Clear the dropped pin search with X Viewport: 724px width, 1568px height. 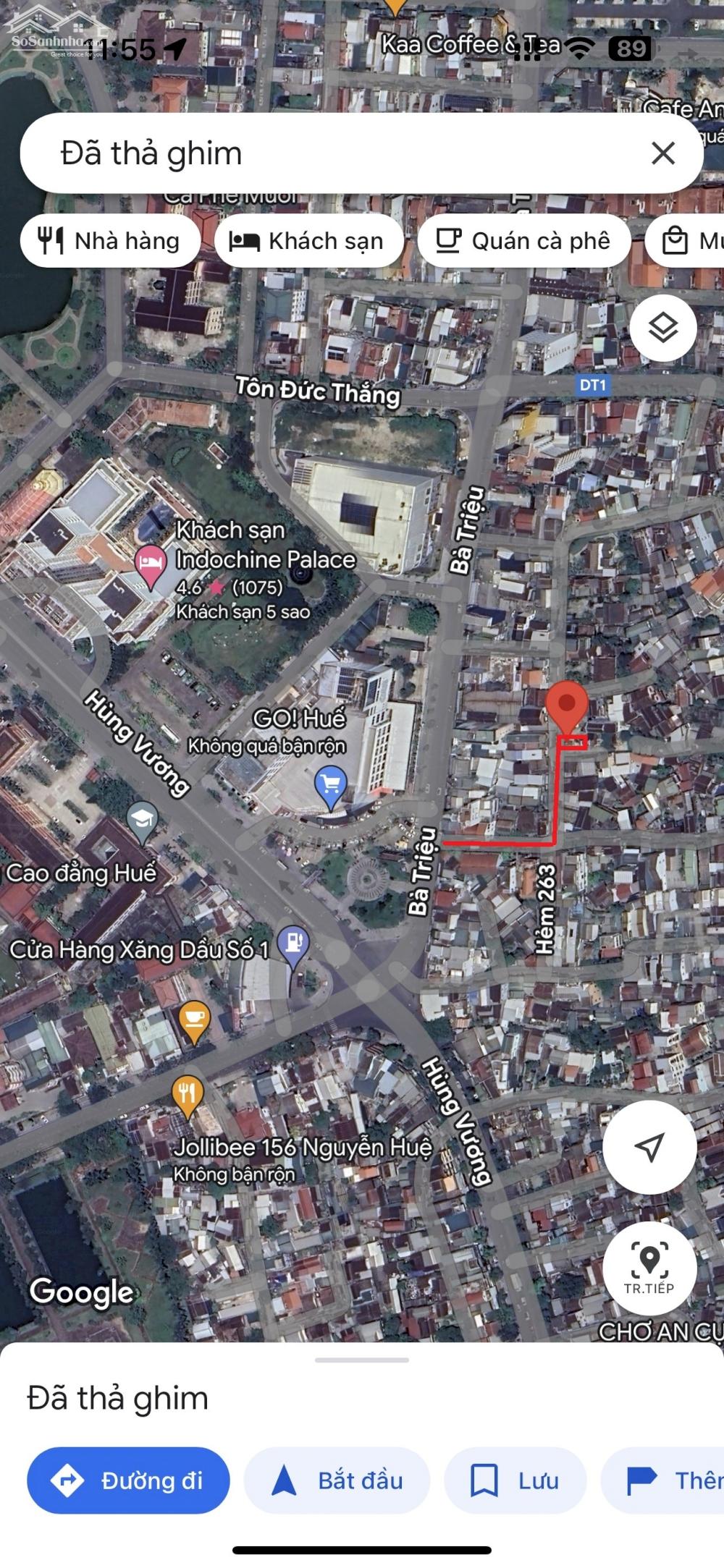[x=663, y=153]
